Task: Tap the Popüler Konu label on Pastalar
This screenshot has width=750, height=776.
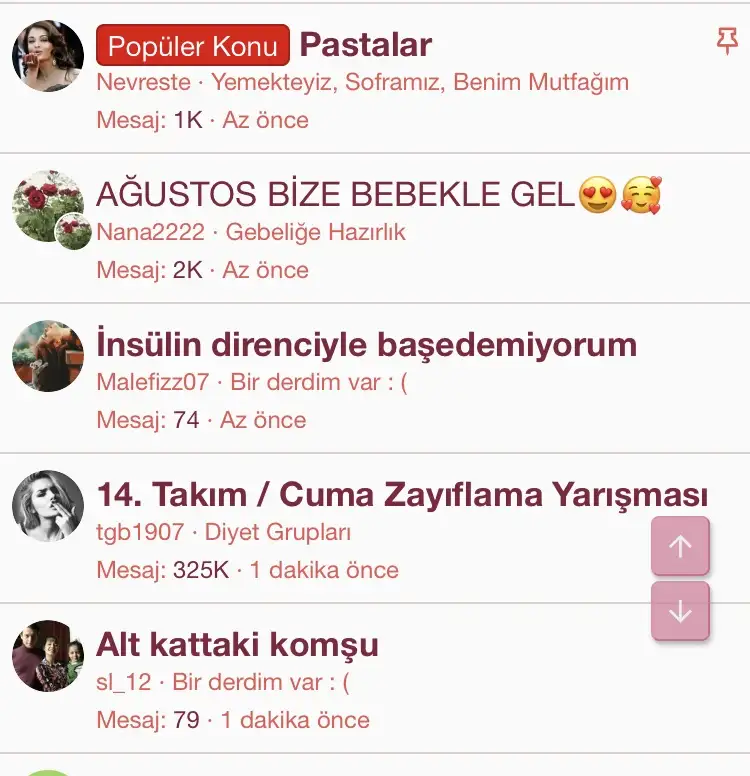Action: 193,46
